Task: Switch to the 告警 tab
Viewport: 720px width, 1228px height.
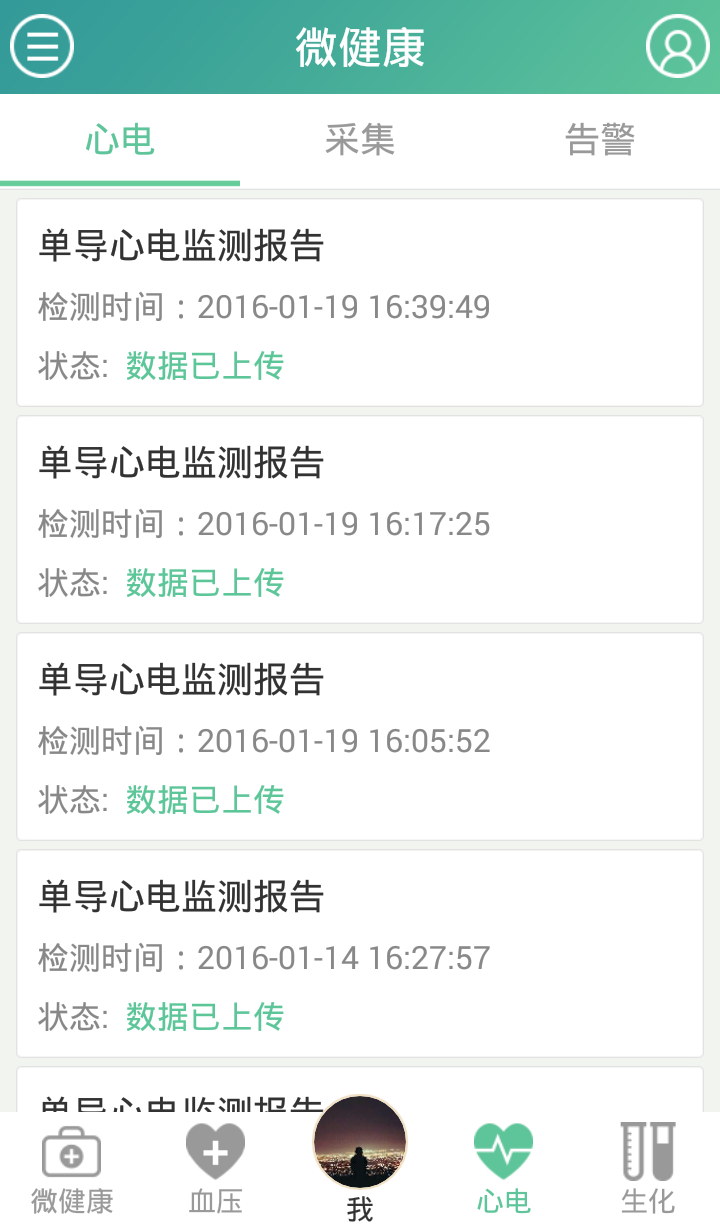Action: [600, 140]
